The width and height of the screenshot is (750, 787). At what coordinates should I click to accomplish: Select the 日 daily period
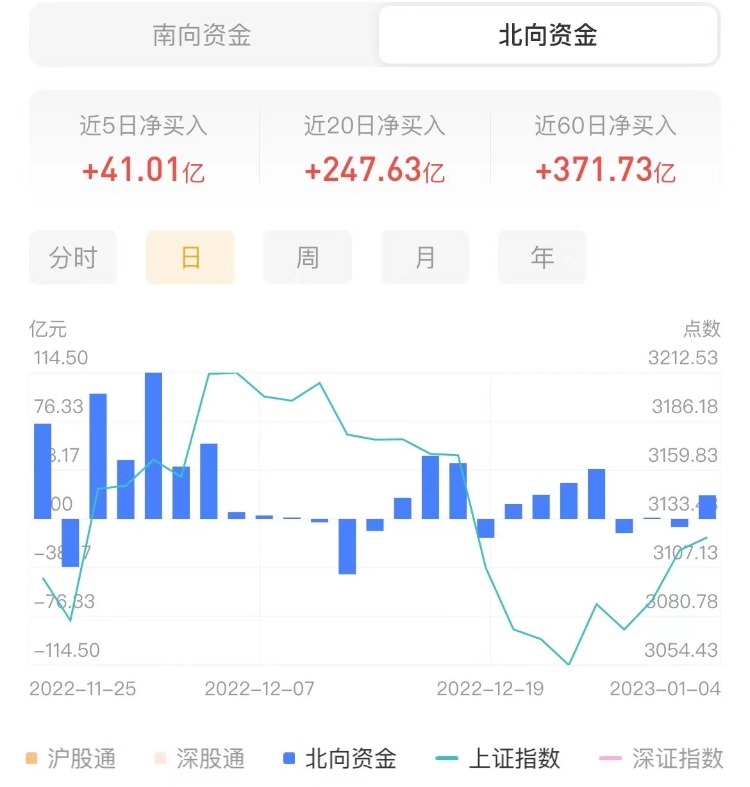click(190, 258)
